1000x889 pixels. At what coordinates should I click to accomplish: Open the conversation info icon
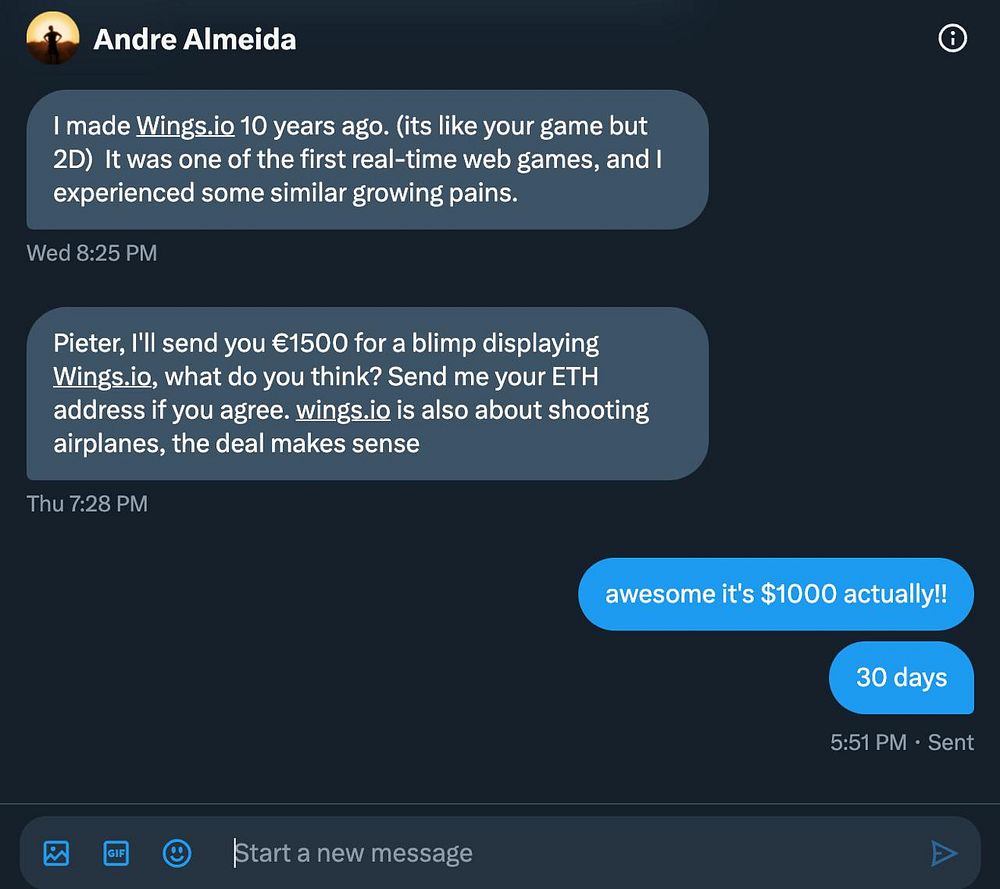tap(953, 39)
